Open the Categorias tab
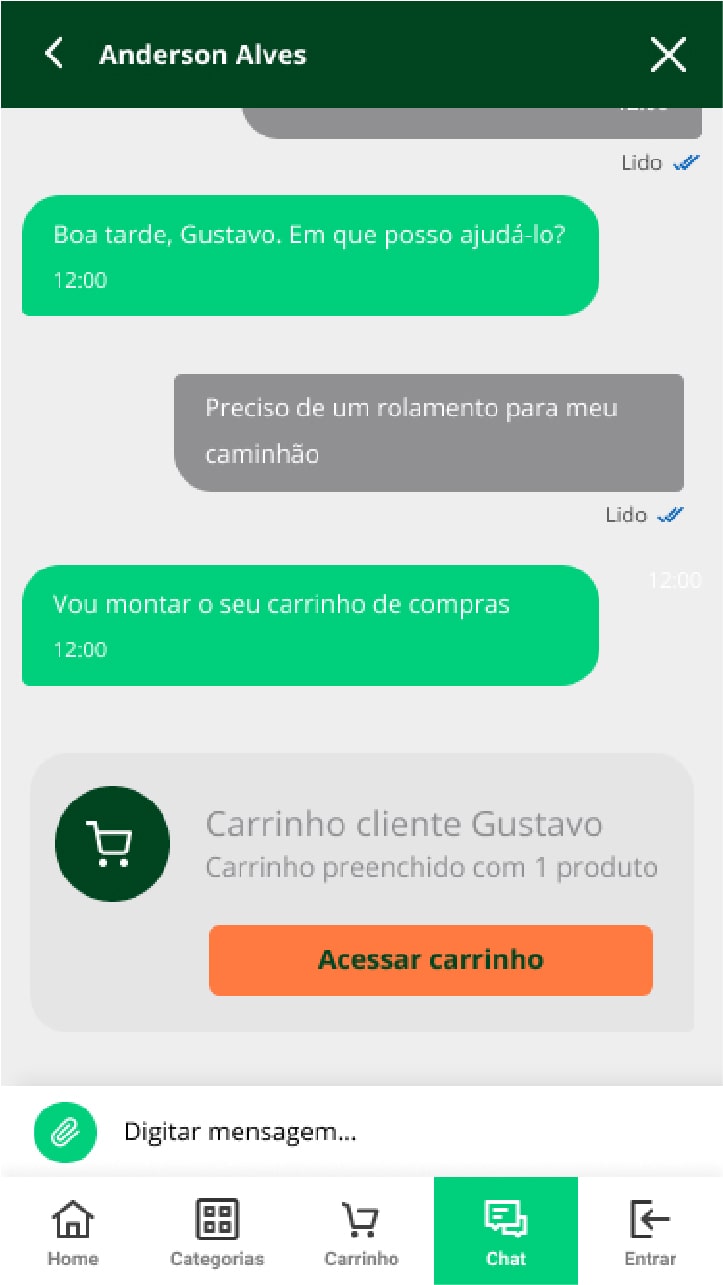The width and height of the screenshot is (723, 1285). pyautogui.click(x=217, y=1232)
